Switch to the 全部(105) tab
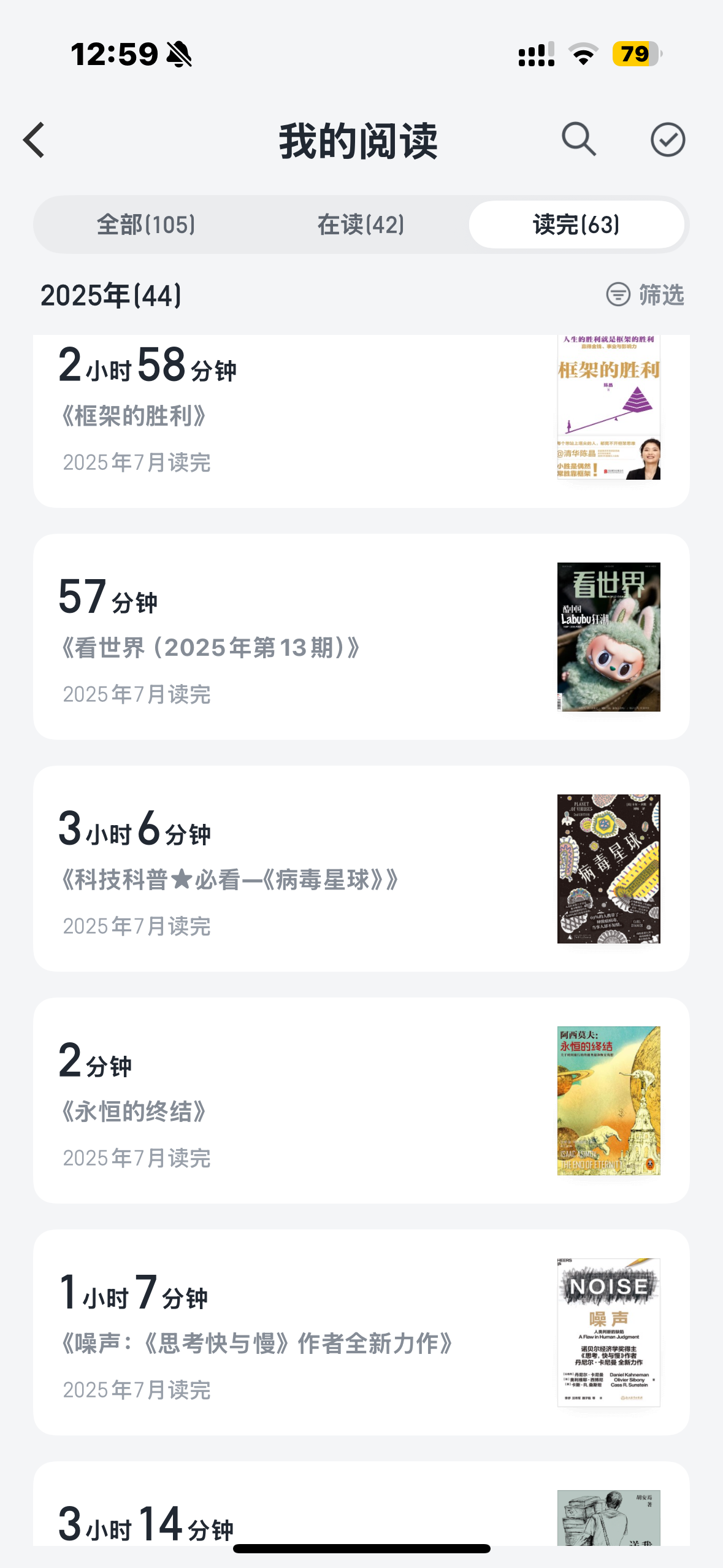 (x=146, y=225)
